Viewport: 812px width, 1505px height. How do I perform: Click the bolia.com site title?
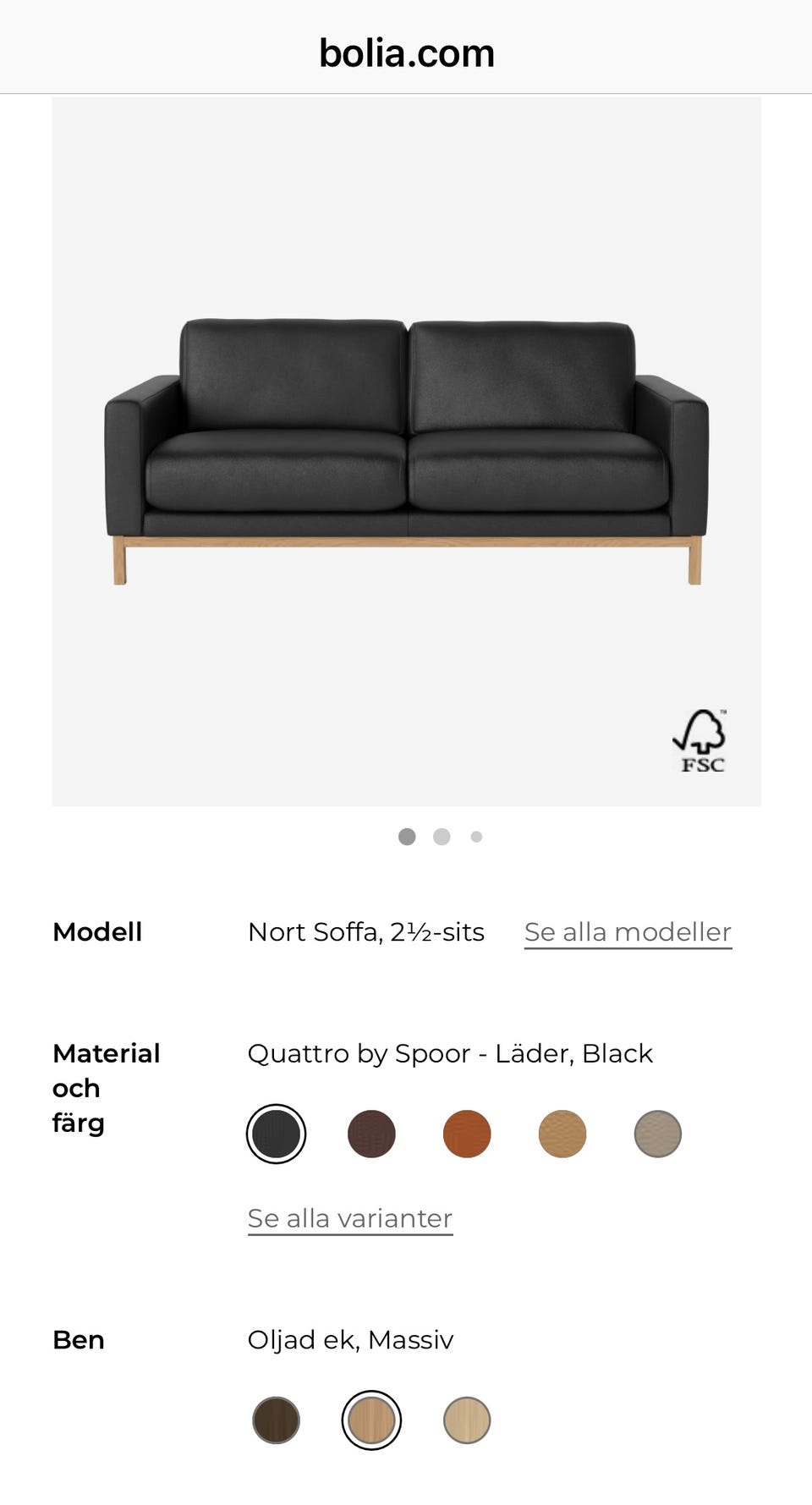click(406, 51)
